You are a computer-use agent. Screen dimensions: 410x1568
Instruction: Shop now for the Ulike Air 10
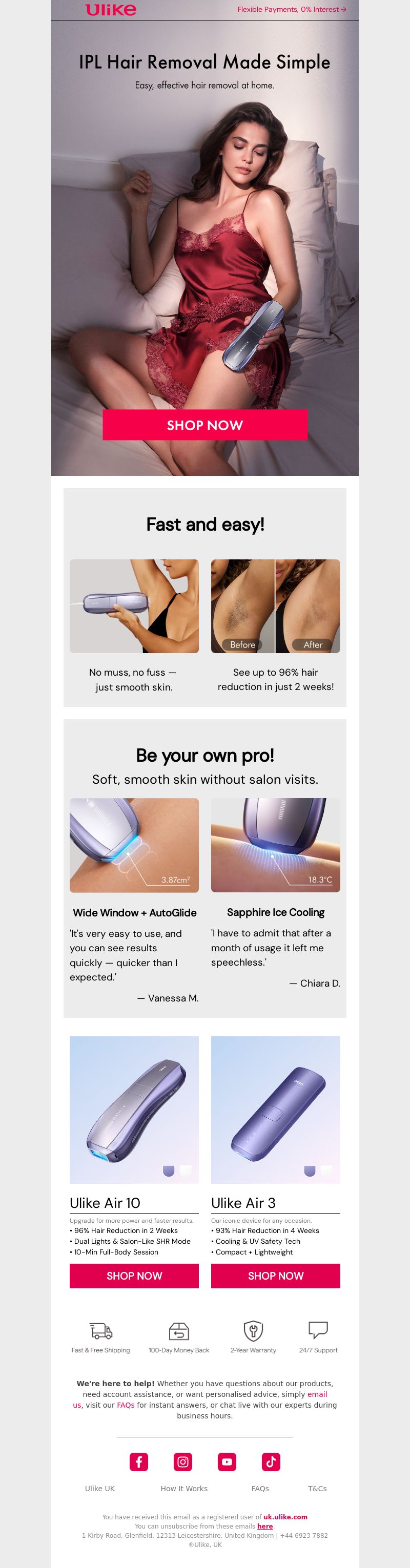[x=134, y=1276]
